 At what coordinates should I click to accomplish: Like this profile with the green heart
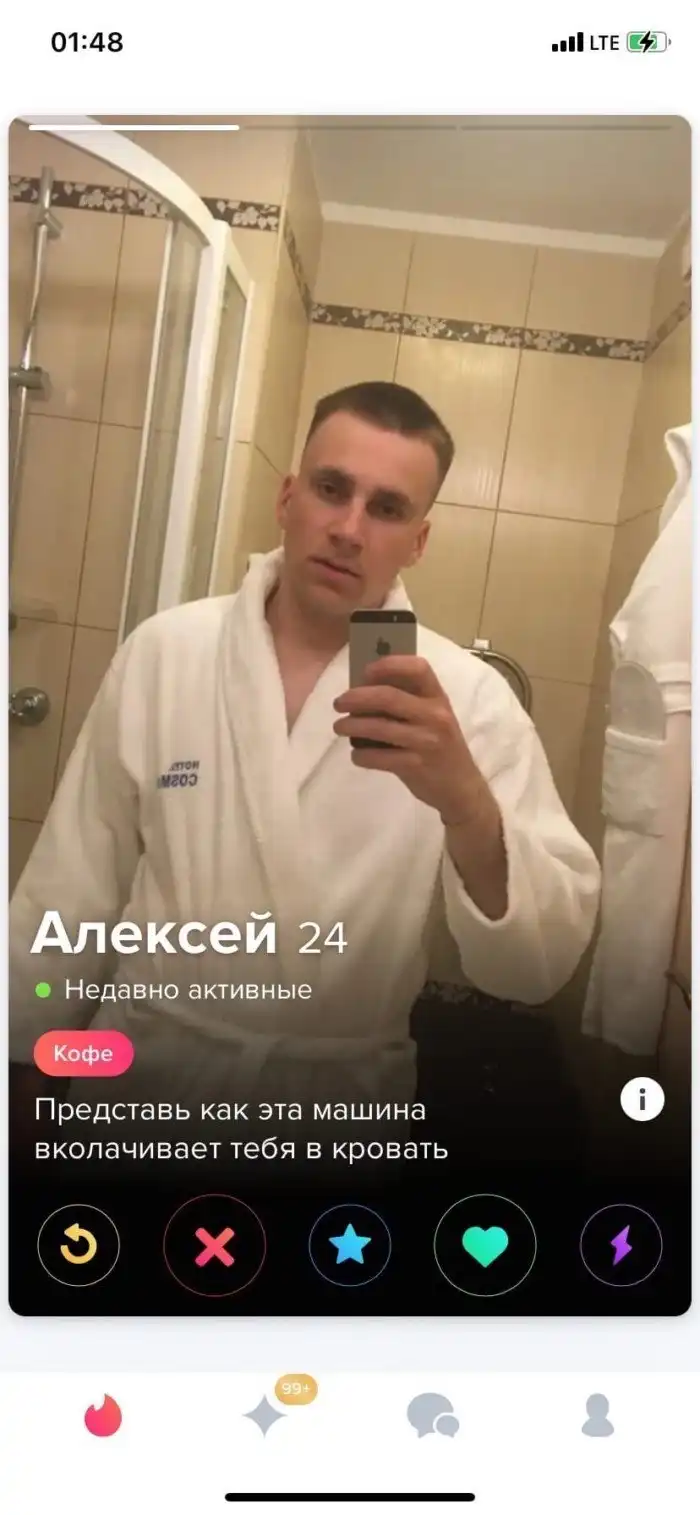point(485,1245)
